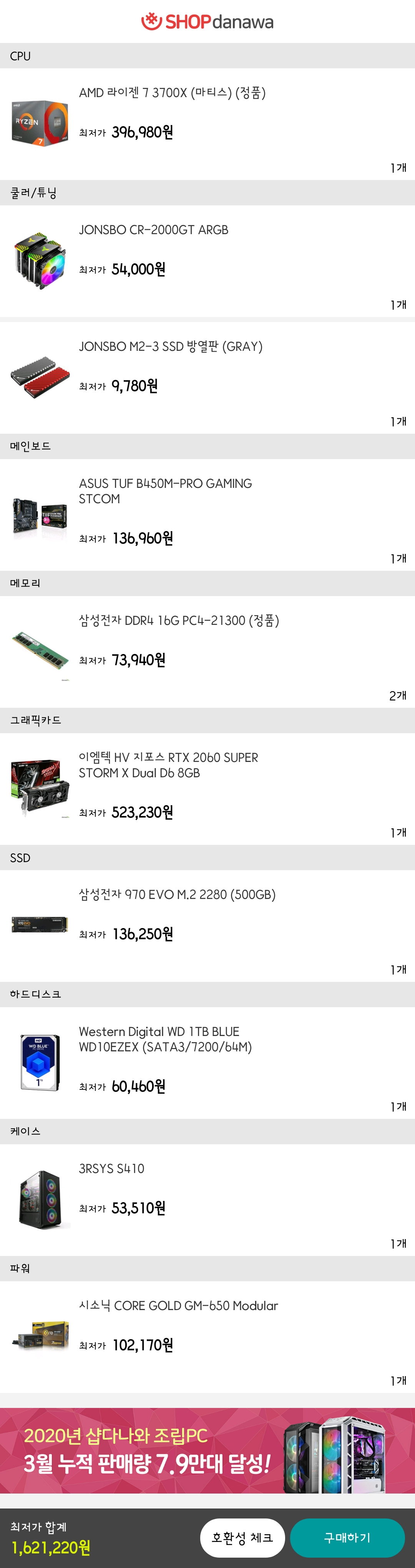Run the 호환성 체크 compatibility check

pyautogui.click(x=242, y=1537)
